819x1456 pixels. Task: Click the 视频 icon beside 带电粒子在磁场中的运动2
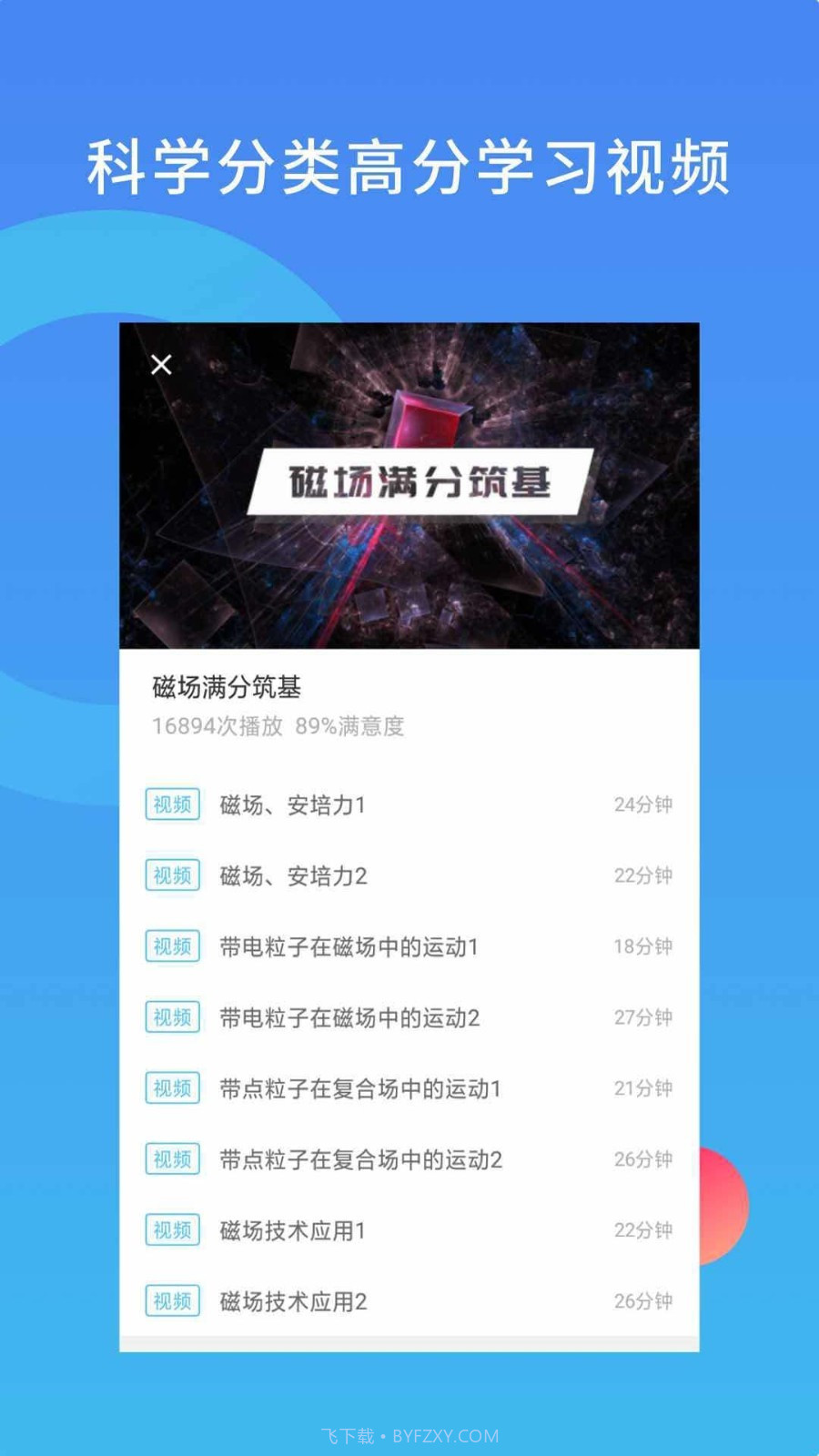172,1017
